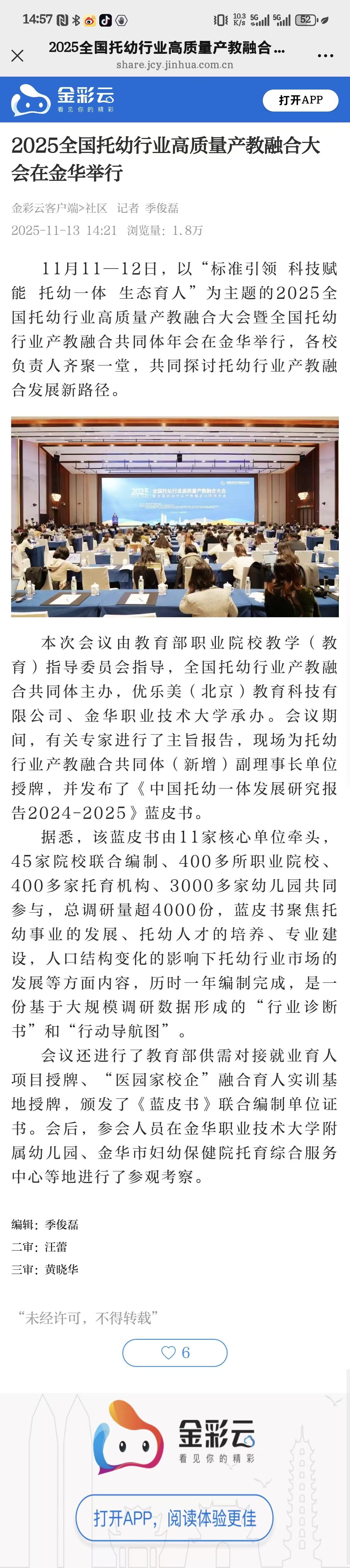Like the article with the heart button

[x=175, y=1353]
